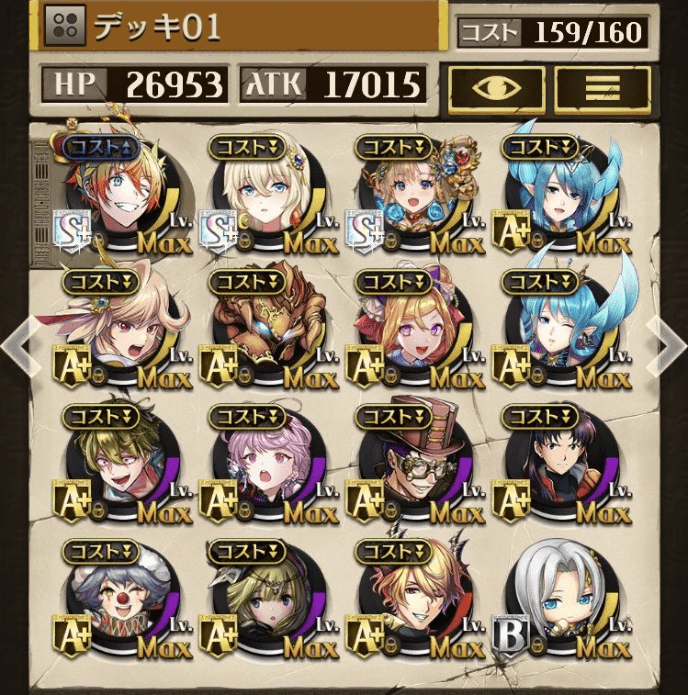Viewport: 688px width, 695px height.
Task: Open the list menu button
Action: 602,89
